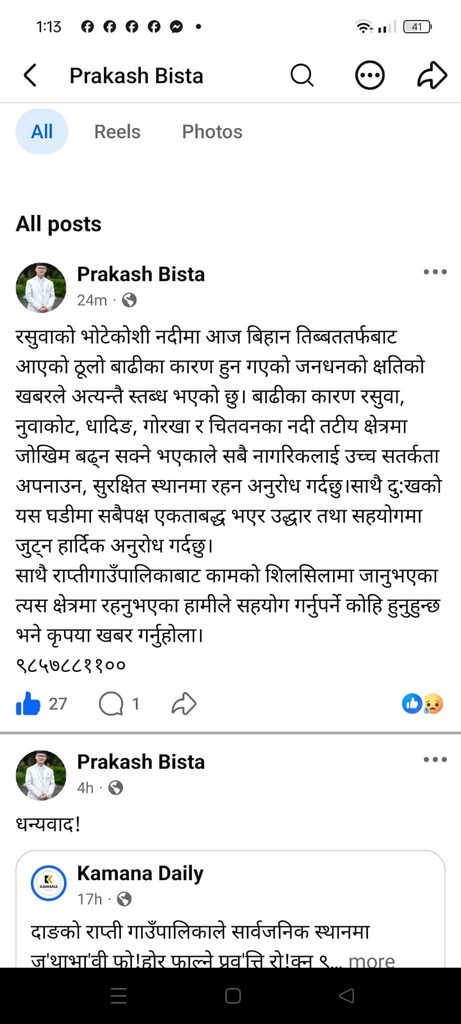Open Prakash Bista's avatar on 24m post
This screenshot has height=1024, width=461.
tap(40, 287)
